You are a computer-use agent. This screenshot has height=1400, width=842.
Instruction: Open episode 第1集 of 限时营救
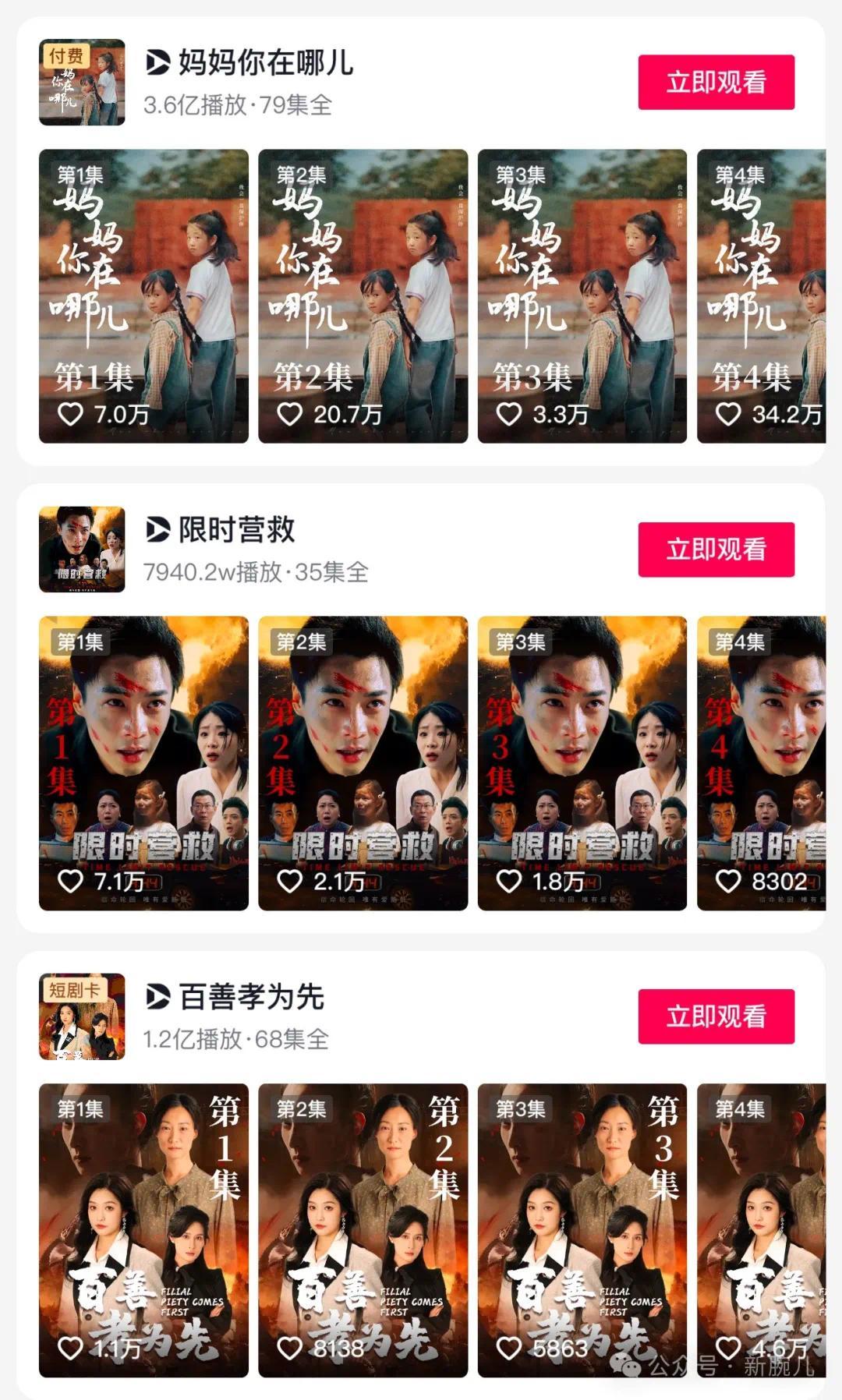click(143, 763)
